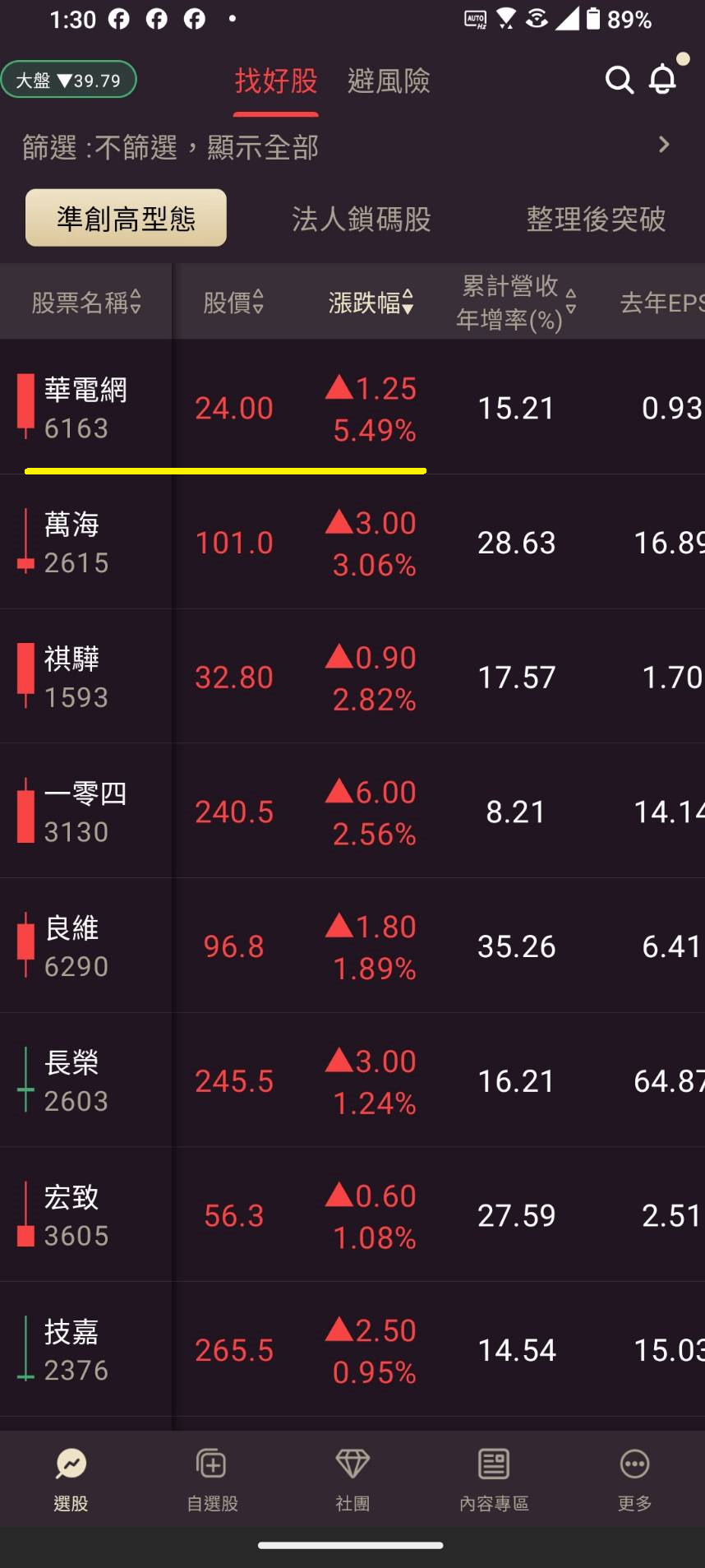
Task: Open the 內容專區 content zone icon
Action: pyautogui.click(x=493, y=1478)
